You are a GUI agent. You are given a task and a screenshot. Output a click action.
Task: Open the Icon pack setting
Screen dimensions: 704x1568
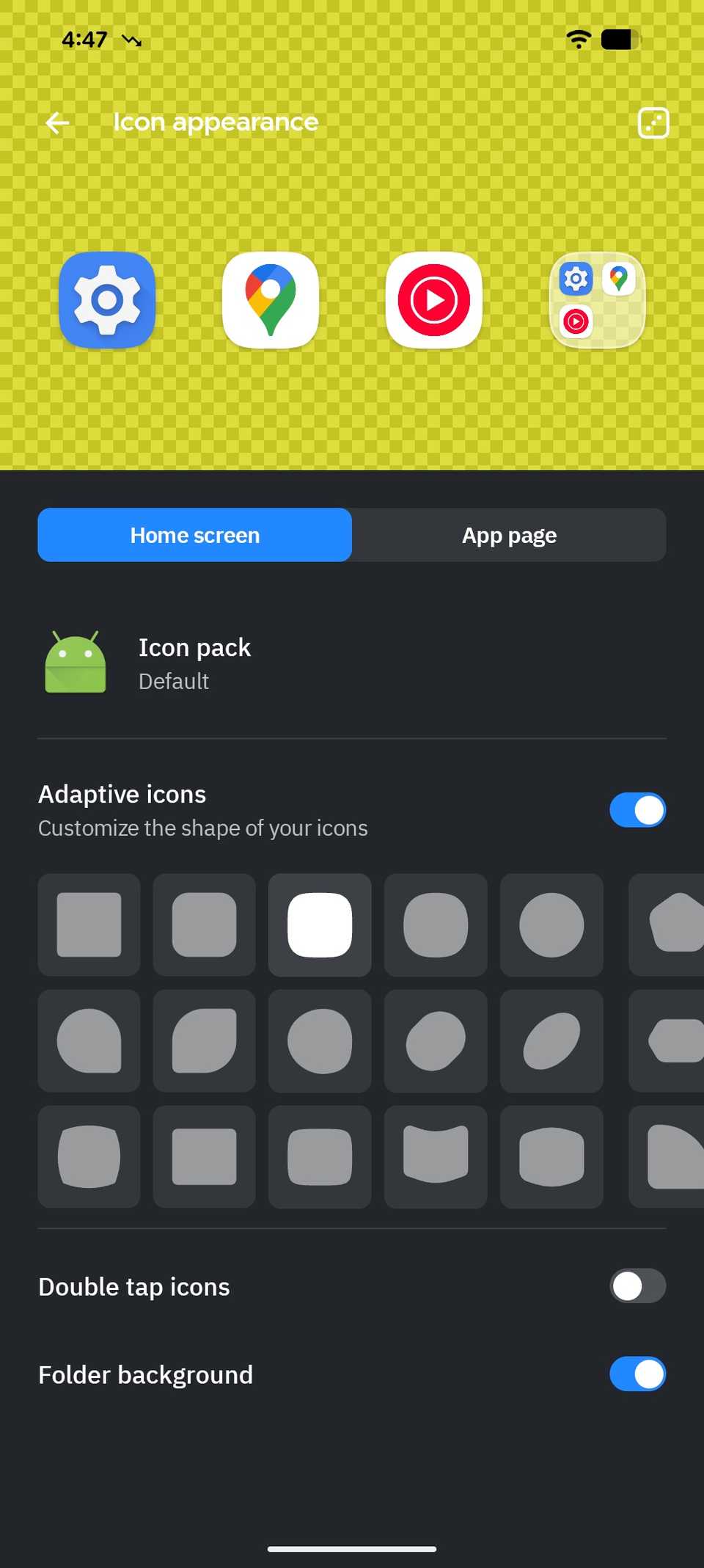(194, 663)
